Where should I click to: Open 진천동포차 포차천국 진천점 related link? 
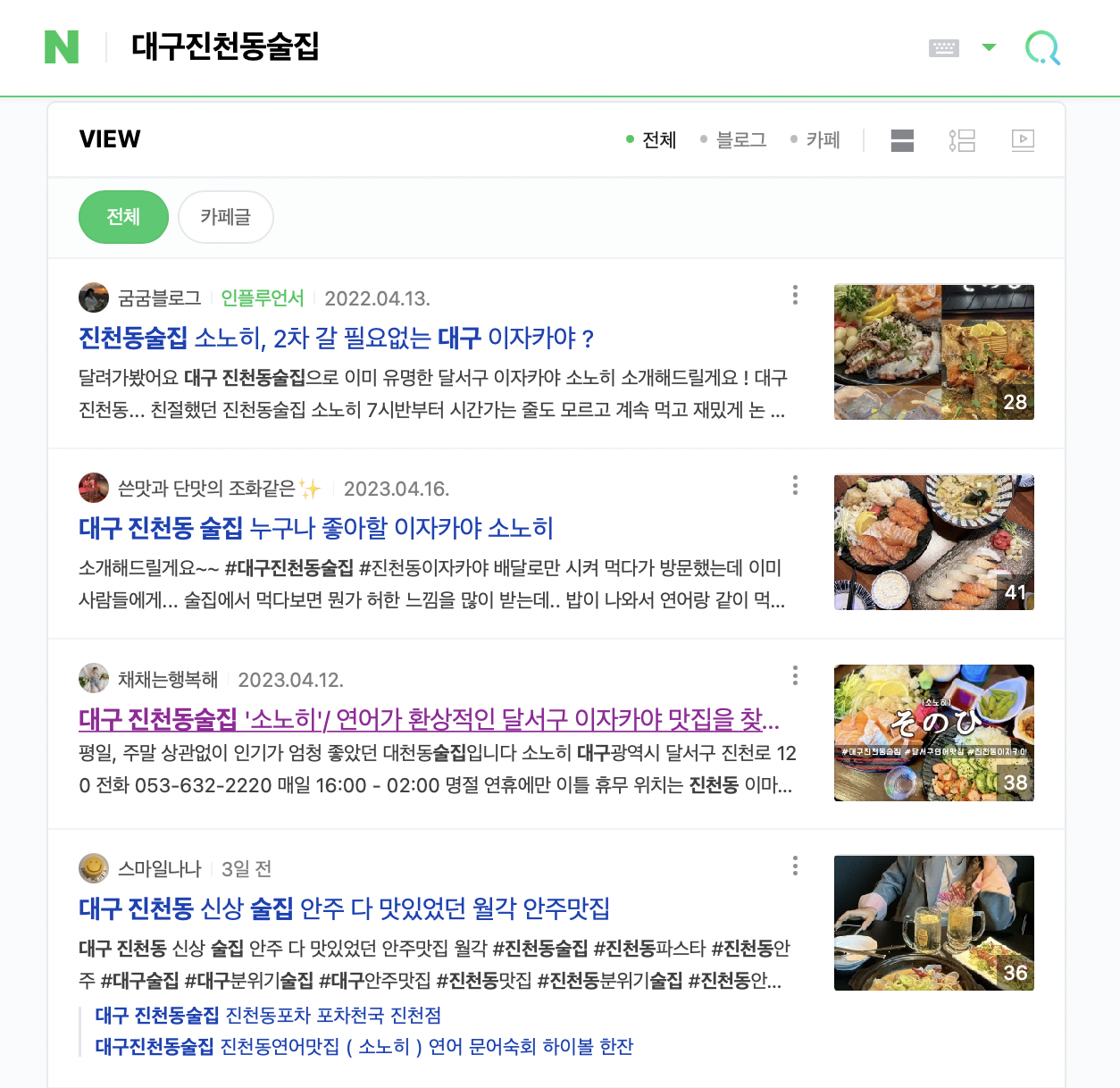coord(268,1016)
